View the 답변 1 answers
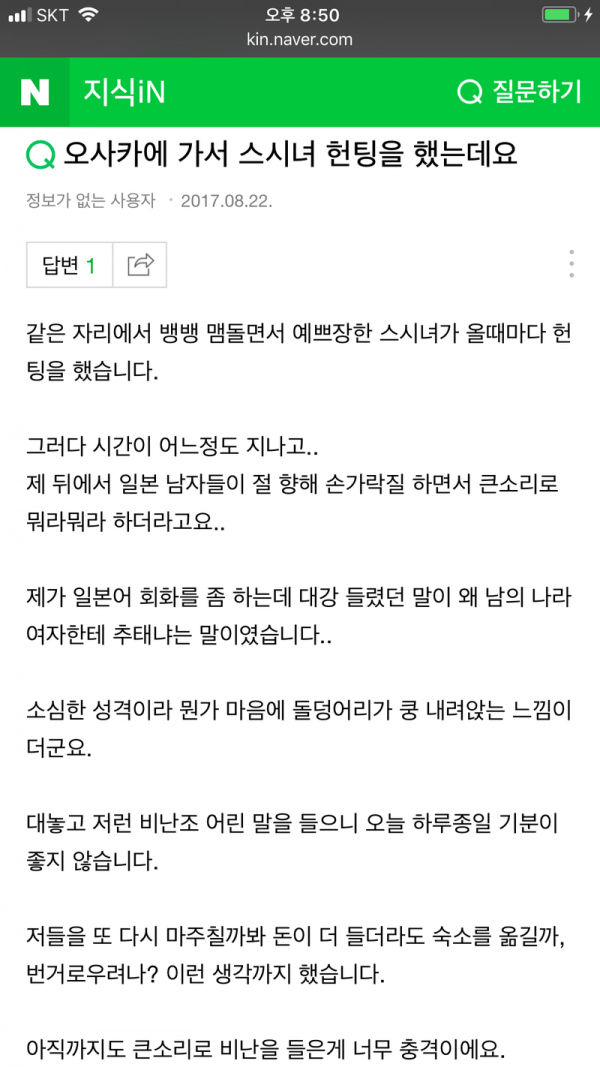600x1067 pixels. (69, 265)
